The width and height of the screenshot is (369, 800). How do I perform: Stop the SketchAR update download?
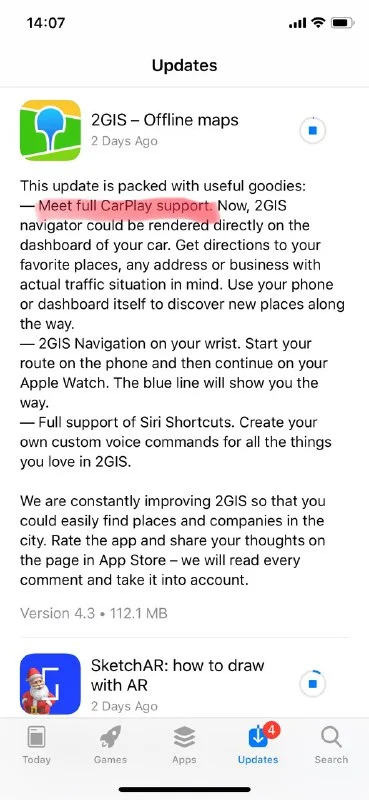(312, 683)
